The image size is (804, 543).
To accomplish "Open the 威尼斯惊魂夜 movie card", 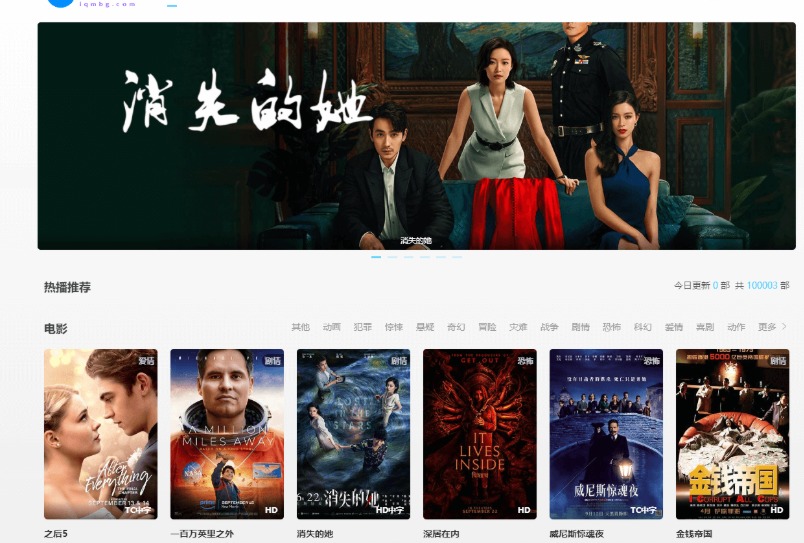I will click(x=606, y=434).
